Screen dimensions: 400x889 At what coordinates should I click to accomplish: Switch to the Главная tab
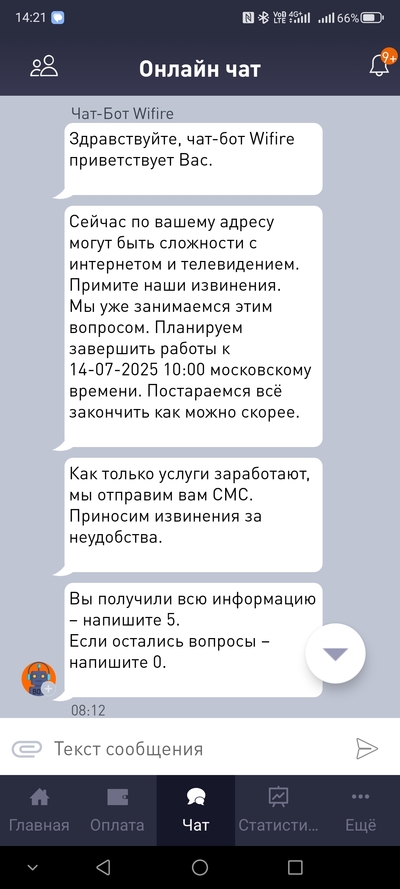click(x=39, y=810)
